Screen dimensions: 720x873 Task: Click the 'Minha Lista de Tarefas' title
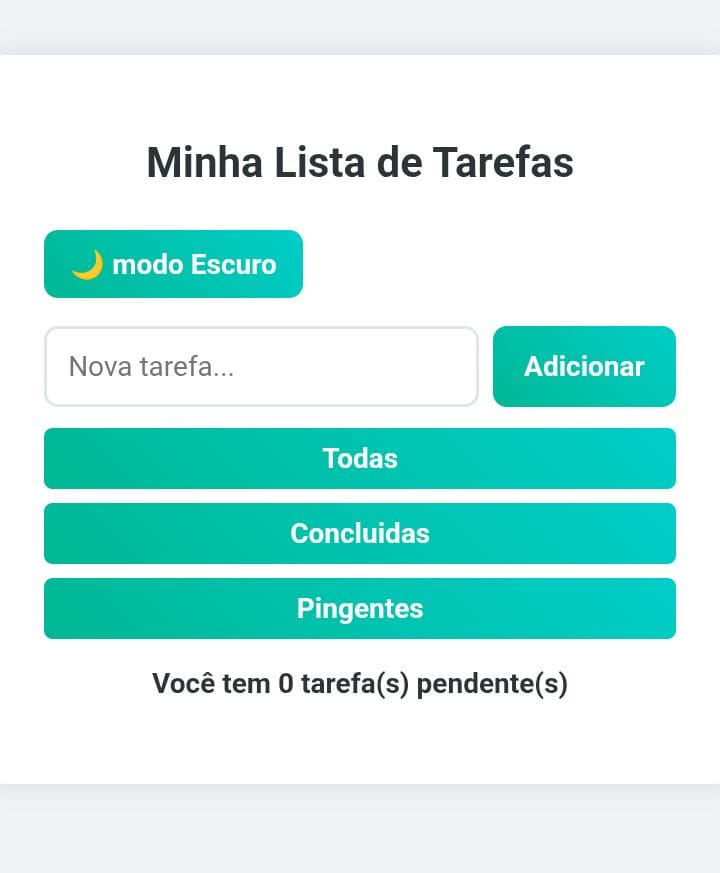coord(360,163)
